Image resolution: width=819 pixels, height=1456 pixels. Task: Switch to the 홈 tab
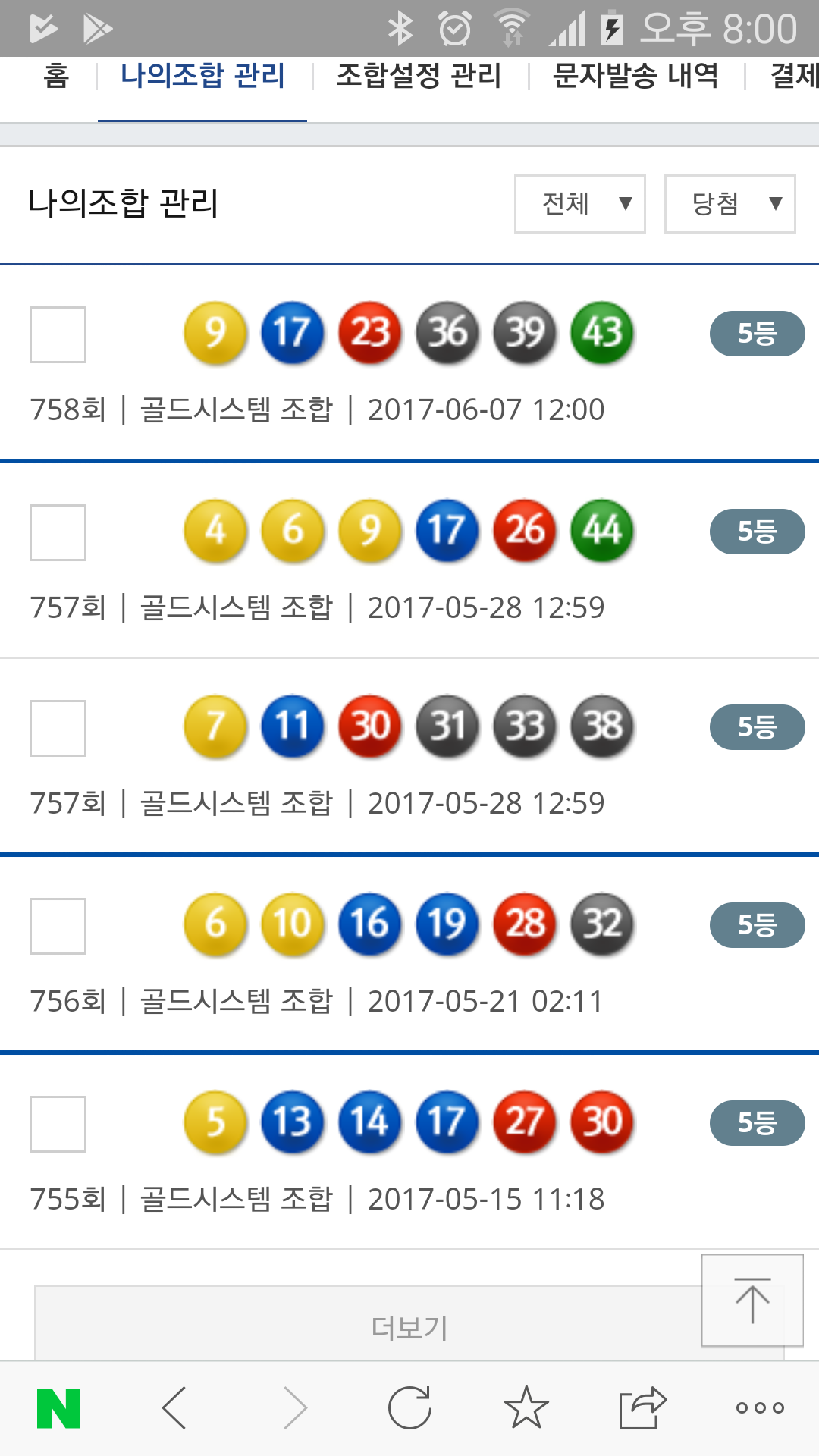coord(56,77)
